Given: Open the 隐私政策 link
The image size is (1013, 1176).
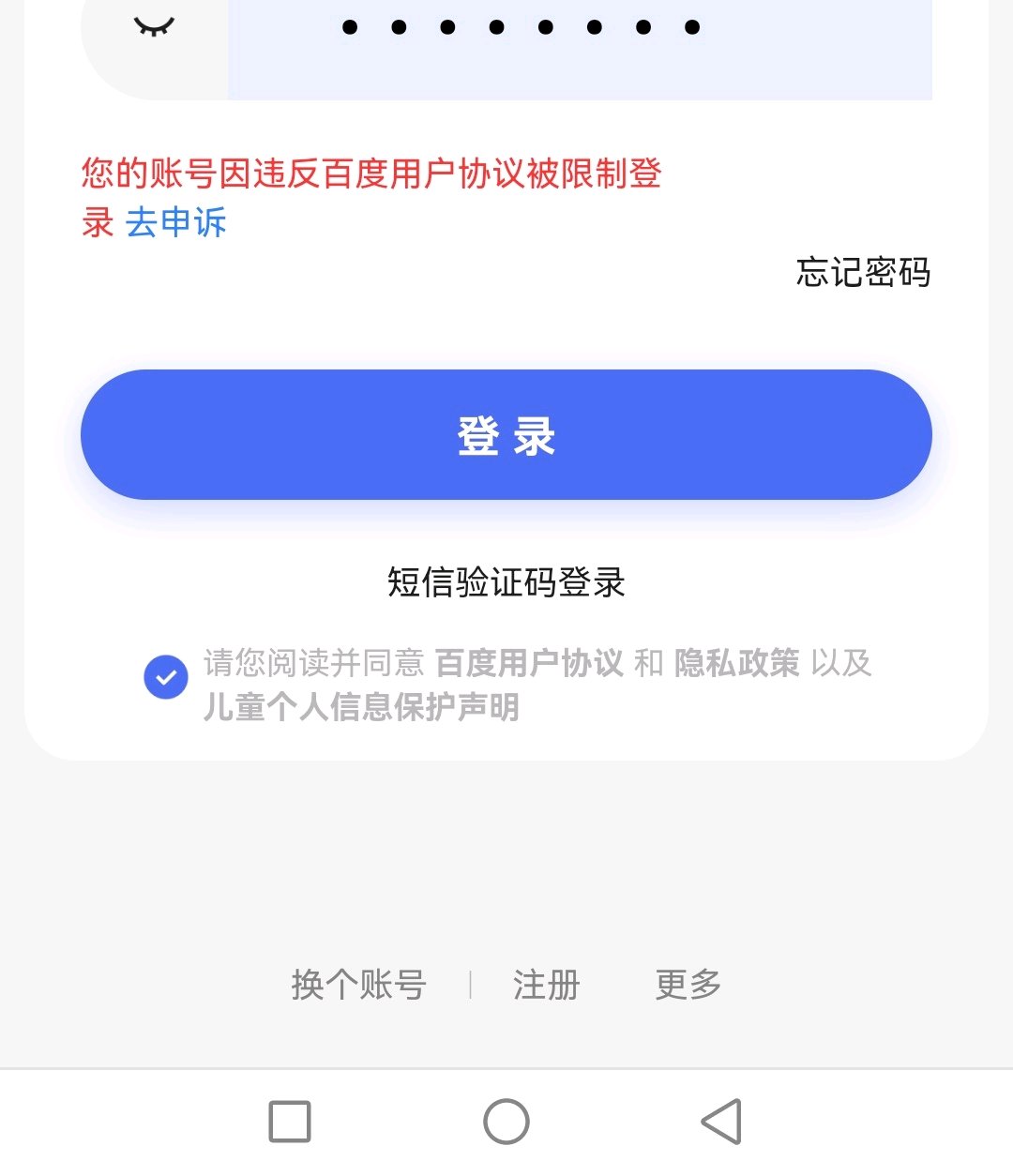Looking at the screenshot, I should [x=737, y=663].
